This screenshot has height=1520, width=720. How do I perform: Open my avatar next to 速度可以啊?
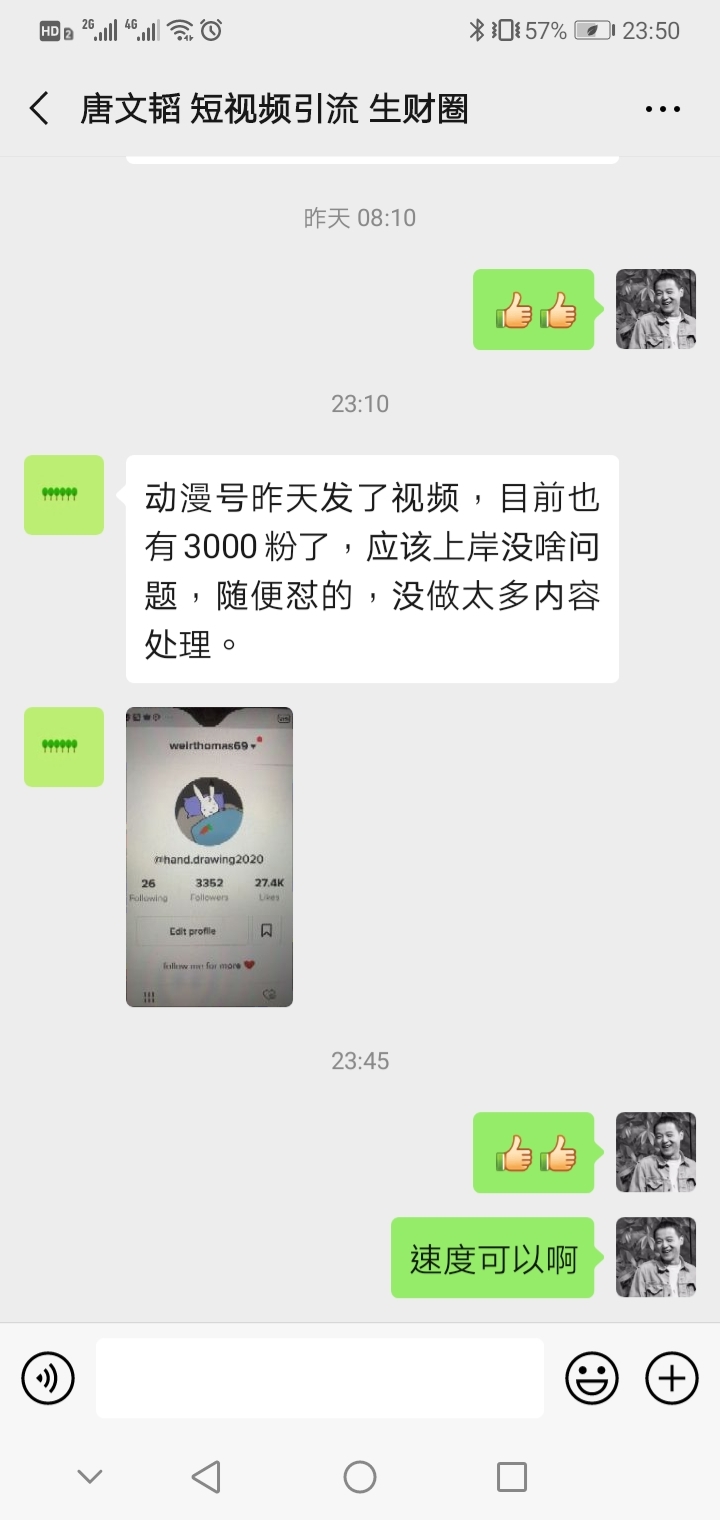(655, 1257)
